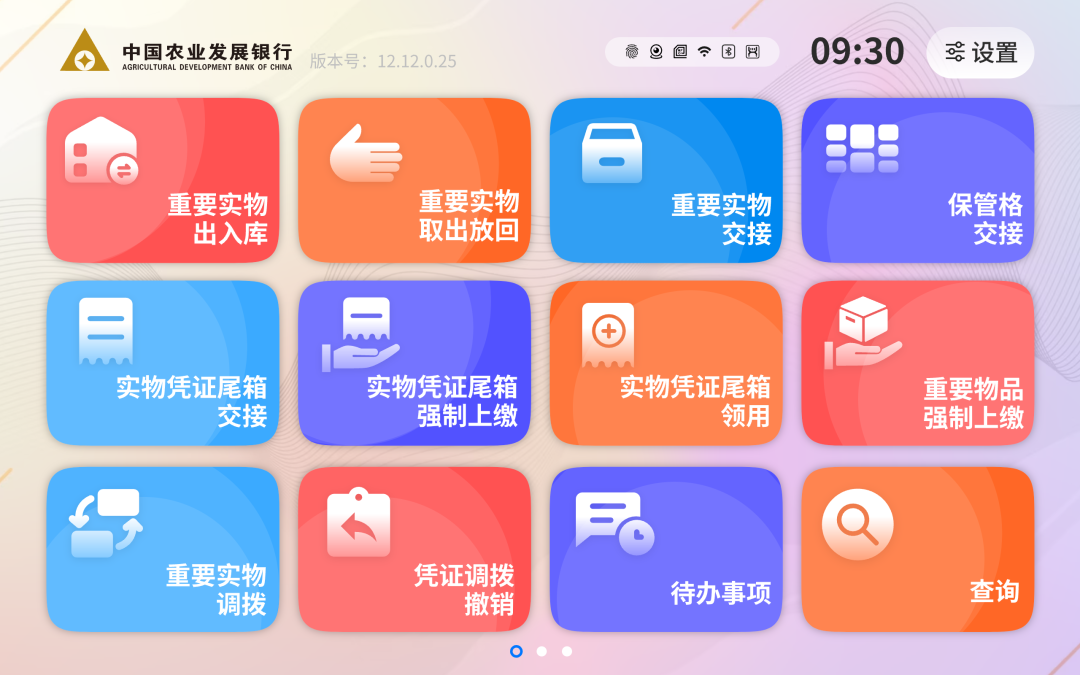The image size is (1080, 675).
Task: Go to the second page indicator dot
Action: click(x=541, y=651)
